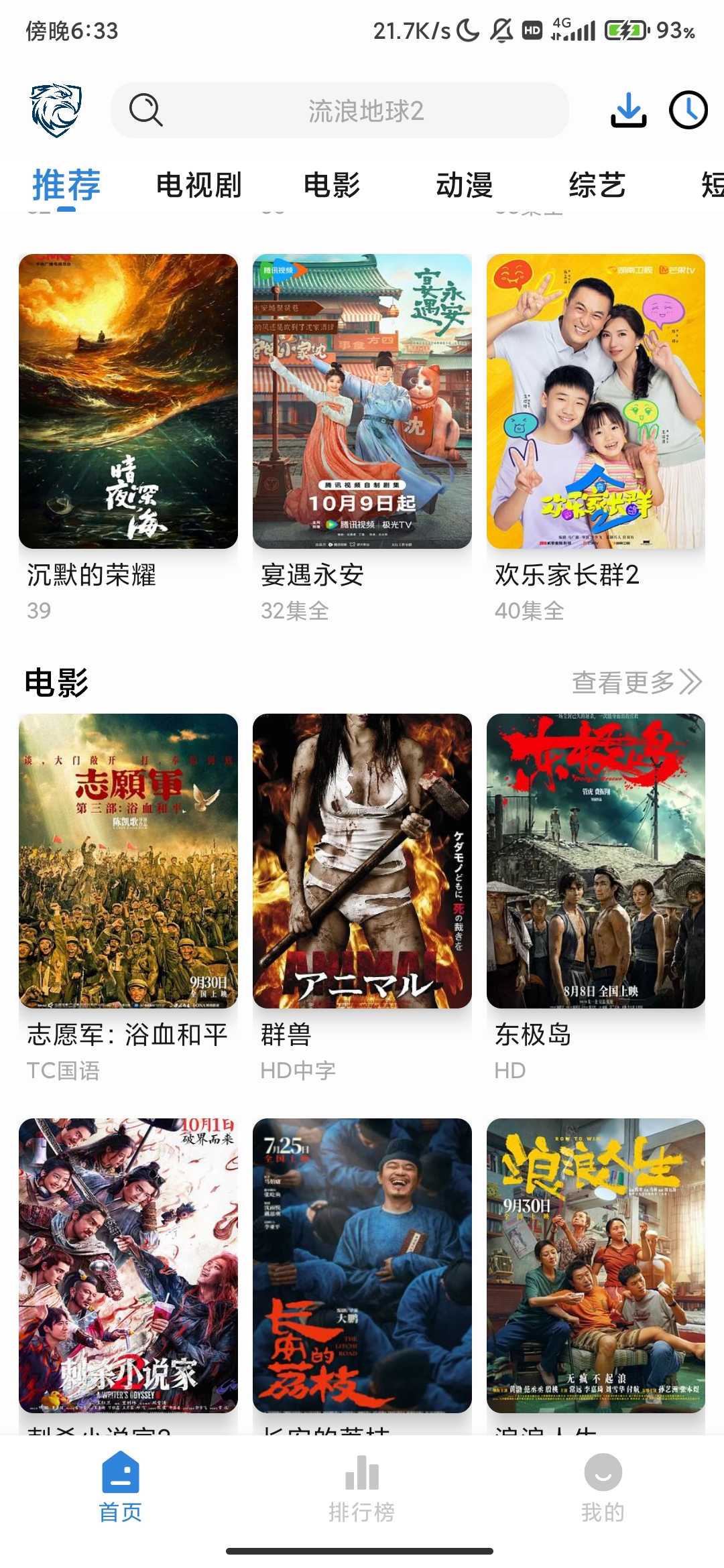This screenshot has height=1568, width=724.
Task: Open the movie 志愿军：浴血和平
Action: point(128,860)
